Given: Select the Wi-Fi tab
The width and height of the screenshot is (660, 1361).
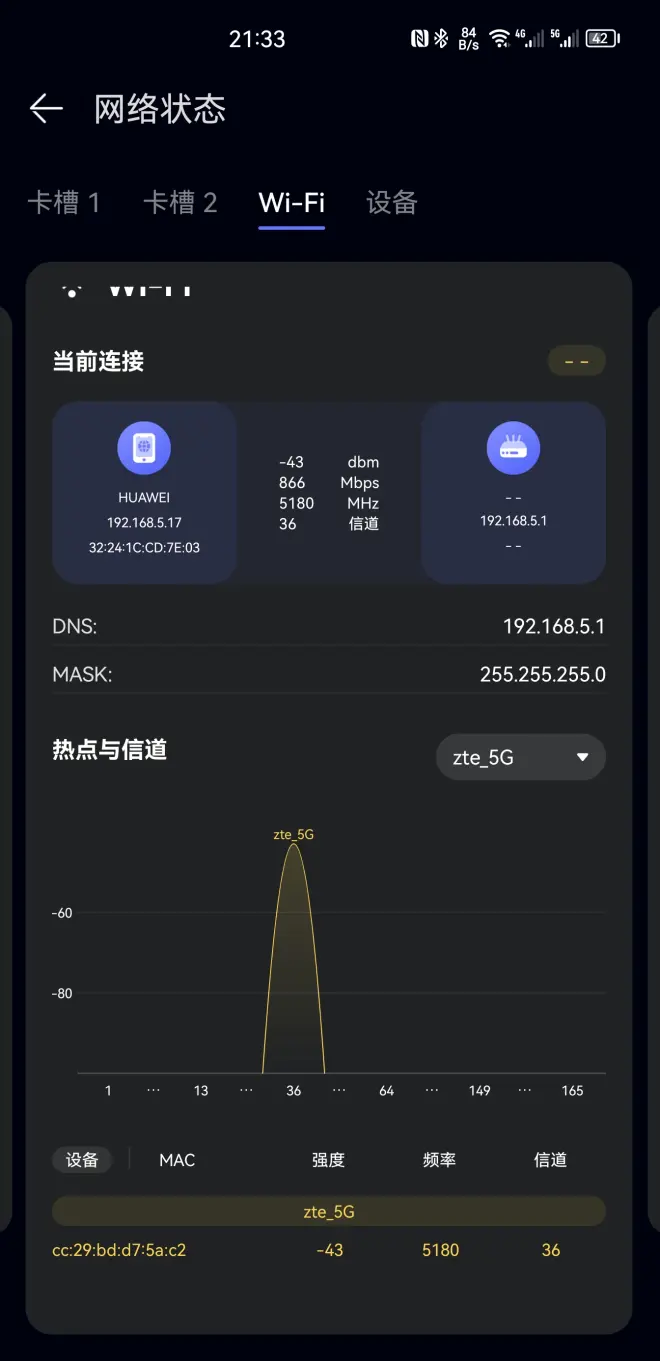Looking at the screenshot, I should point(291,203).
